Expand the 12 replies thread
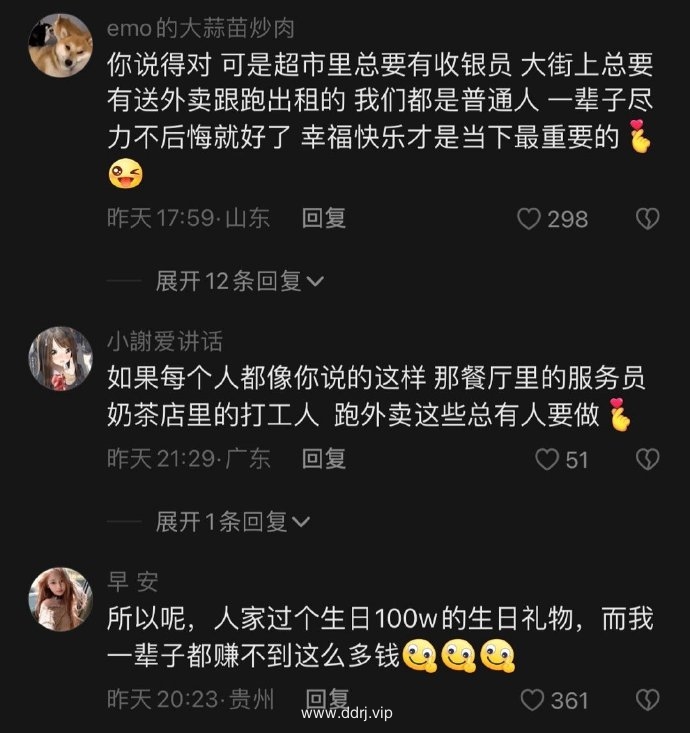 240,282
